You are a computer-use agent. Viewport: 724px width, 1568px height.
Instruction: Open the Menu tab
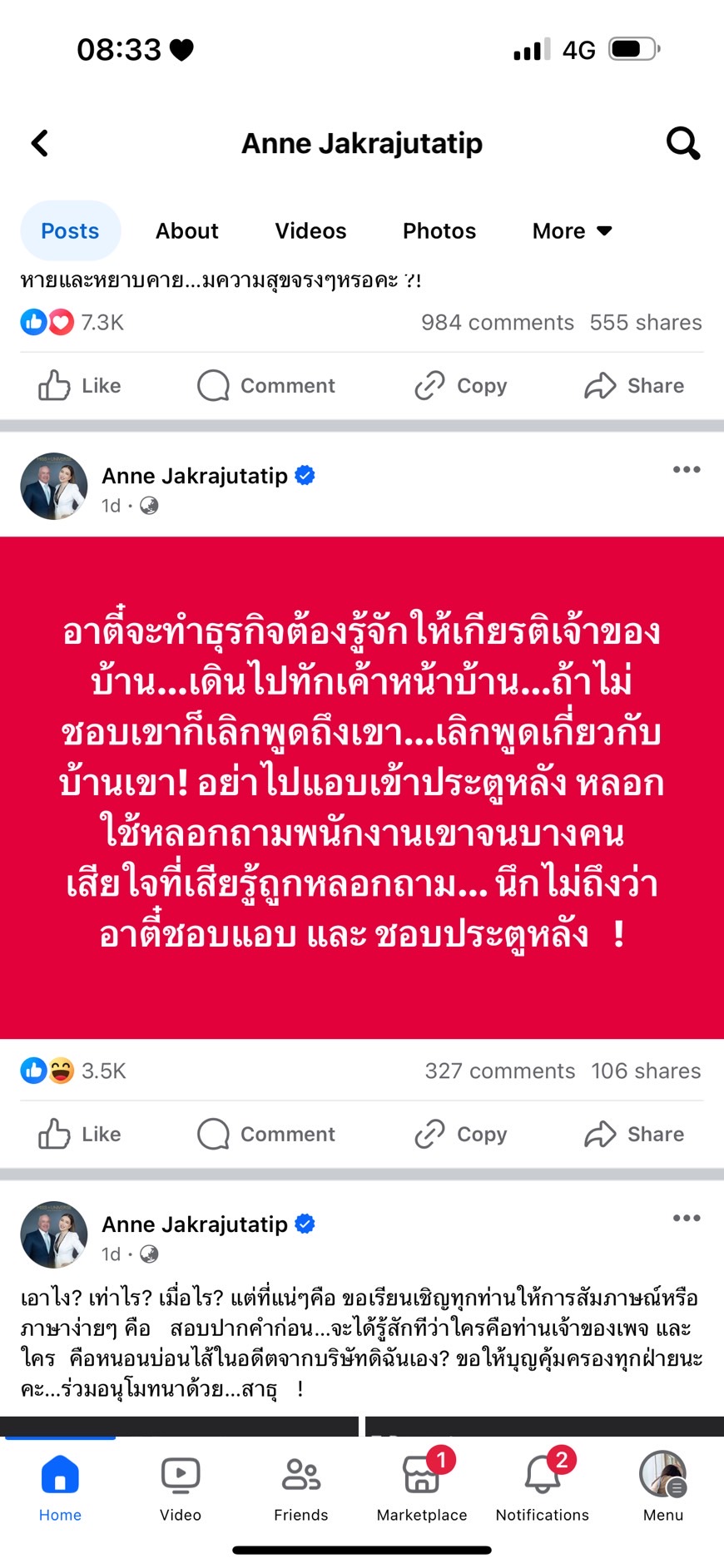[x=662, y=1489]
